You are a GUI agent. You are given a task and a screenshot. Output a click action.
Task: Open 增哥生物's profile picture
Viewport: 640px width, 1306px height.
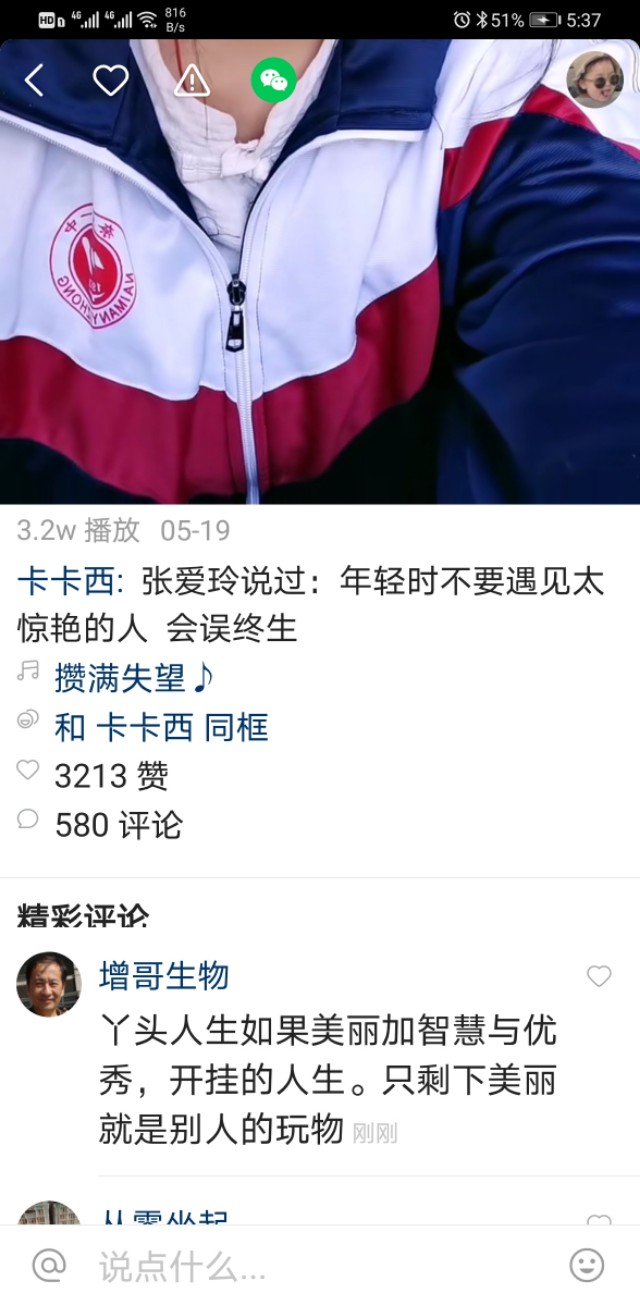pos(49,984)
